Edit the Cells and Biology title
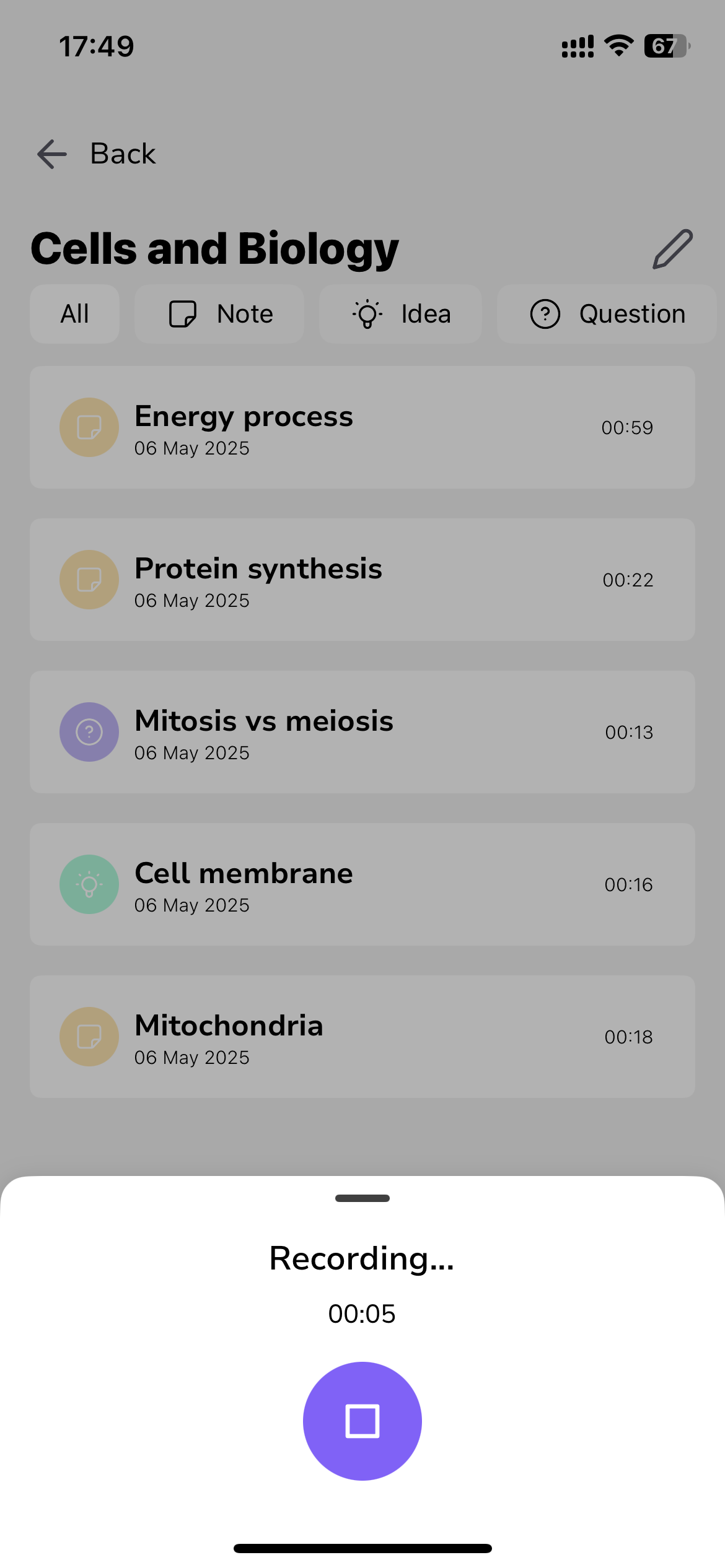Screen dimensions: 725x1568 click(672, 249)
